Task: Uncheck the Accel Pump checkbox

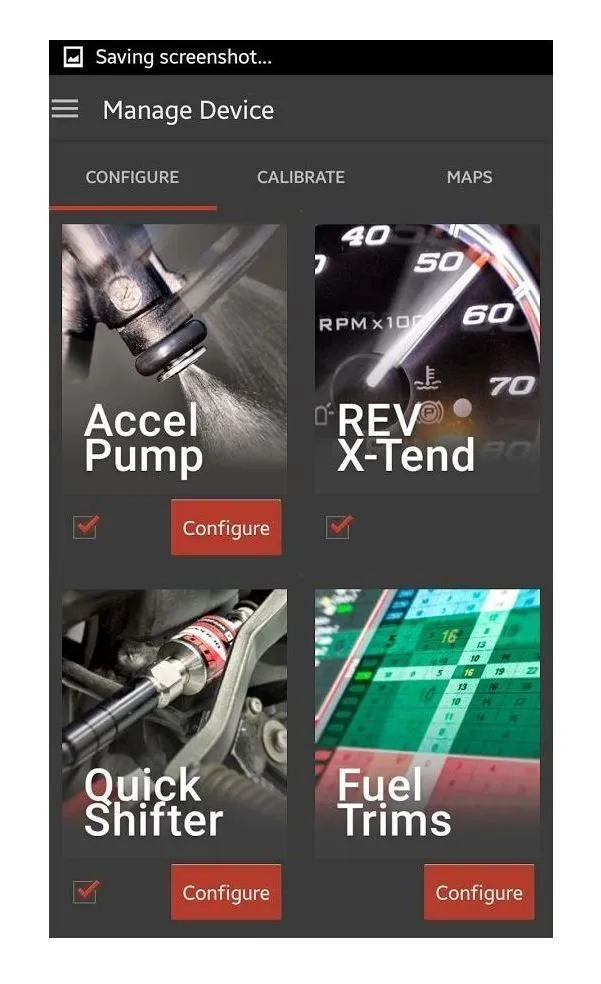Action: tap(86, 526)
